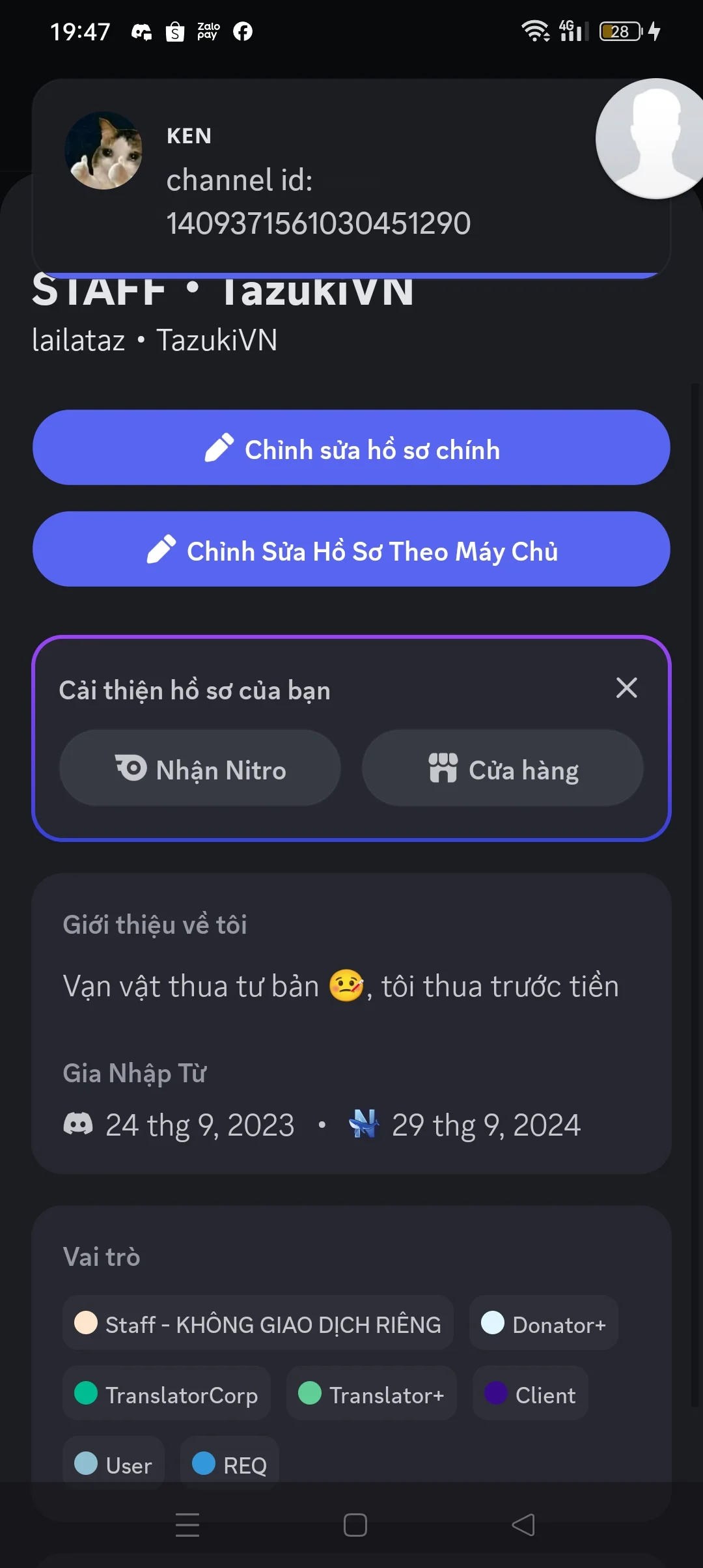703x1568 pixels.
Task: Open the "Cửa hàng" shop
Action: tap(503, 768)
